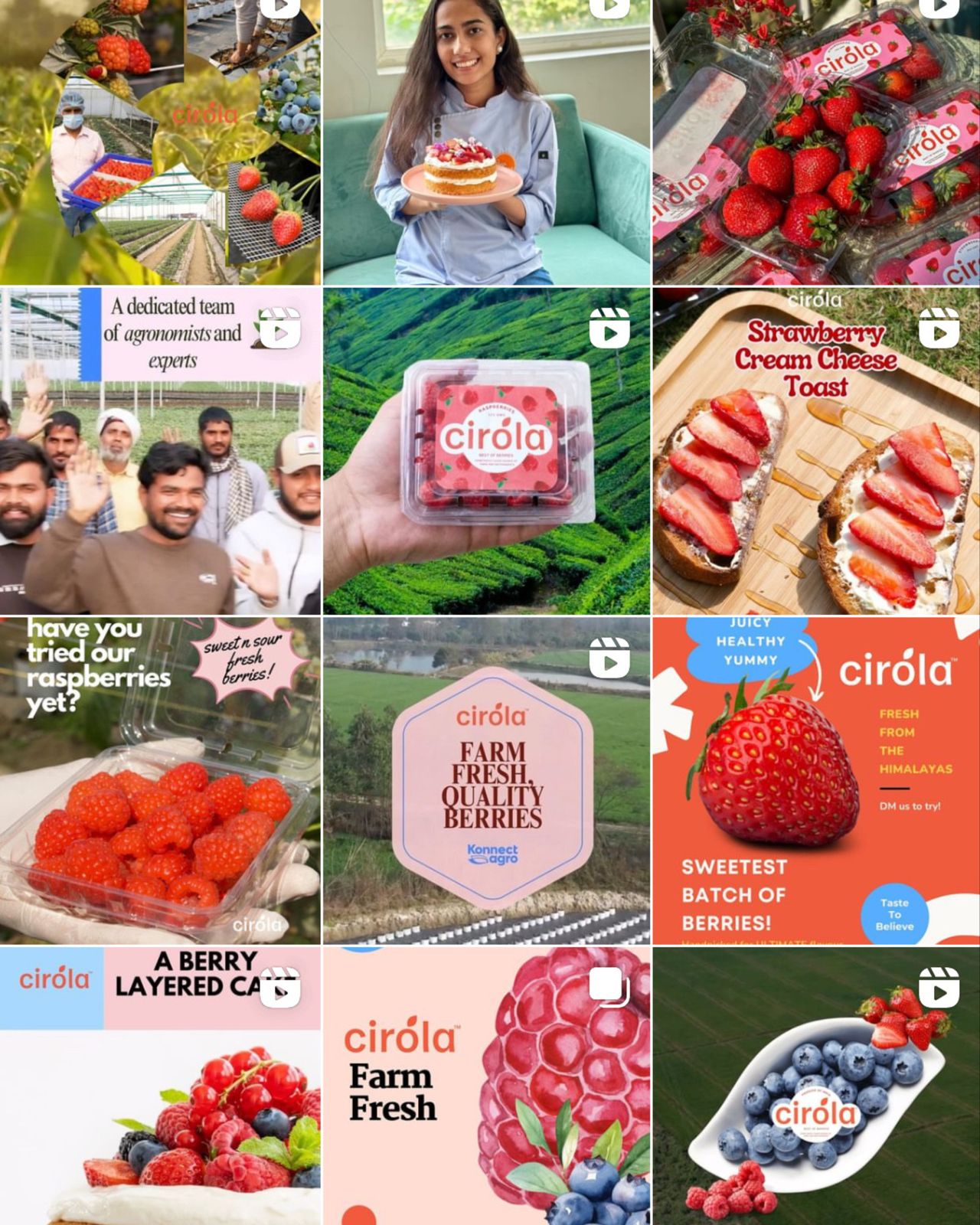Open the Berry Layered Cake reel
980x1225 pixels.
[160, 1087]
